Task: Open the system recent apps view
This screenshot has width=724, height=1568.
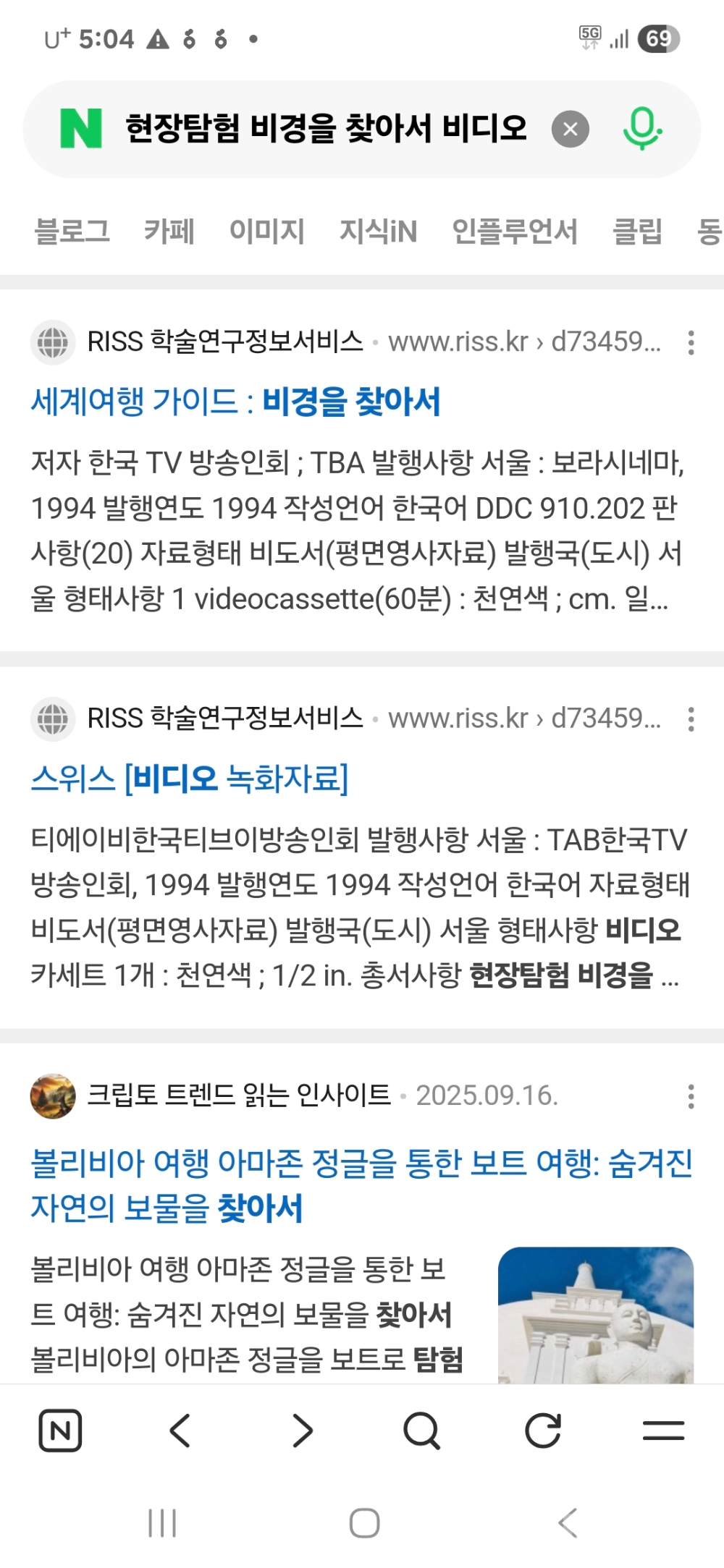Action: [162, 1523]
